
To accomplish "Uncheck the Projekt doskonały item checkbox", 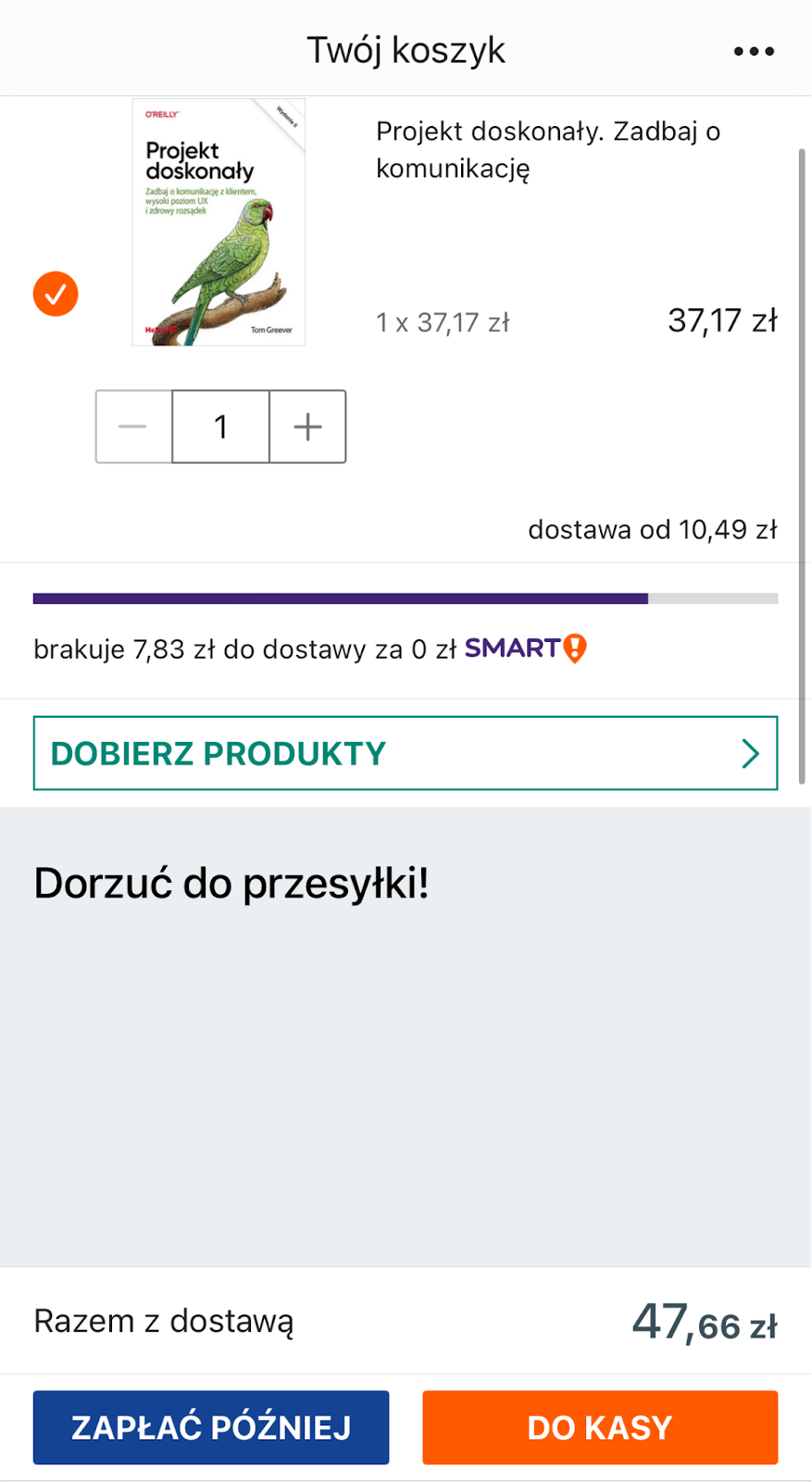I will click(x=56, y=295).
